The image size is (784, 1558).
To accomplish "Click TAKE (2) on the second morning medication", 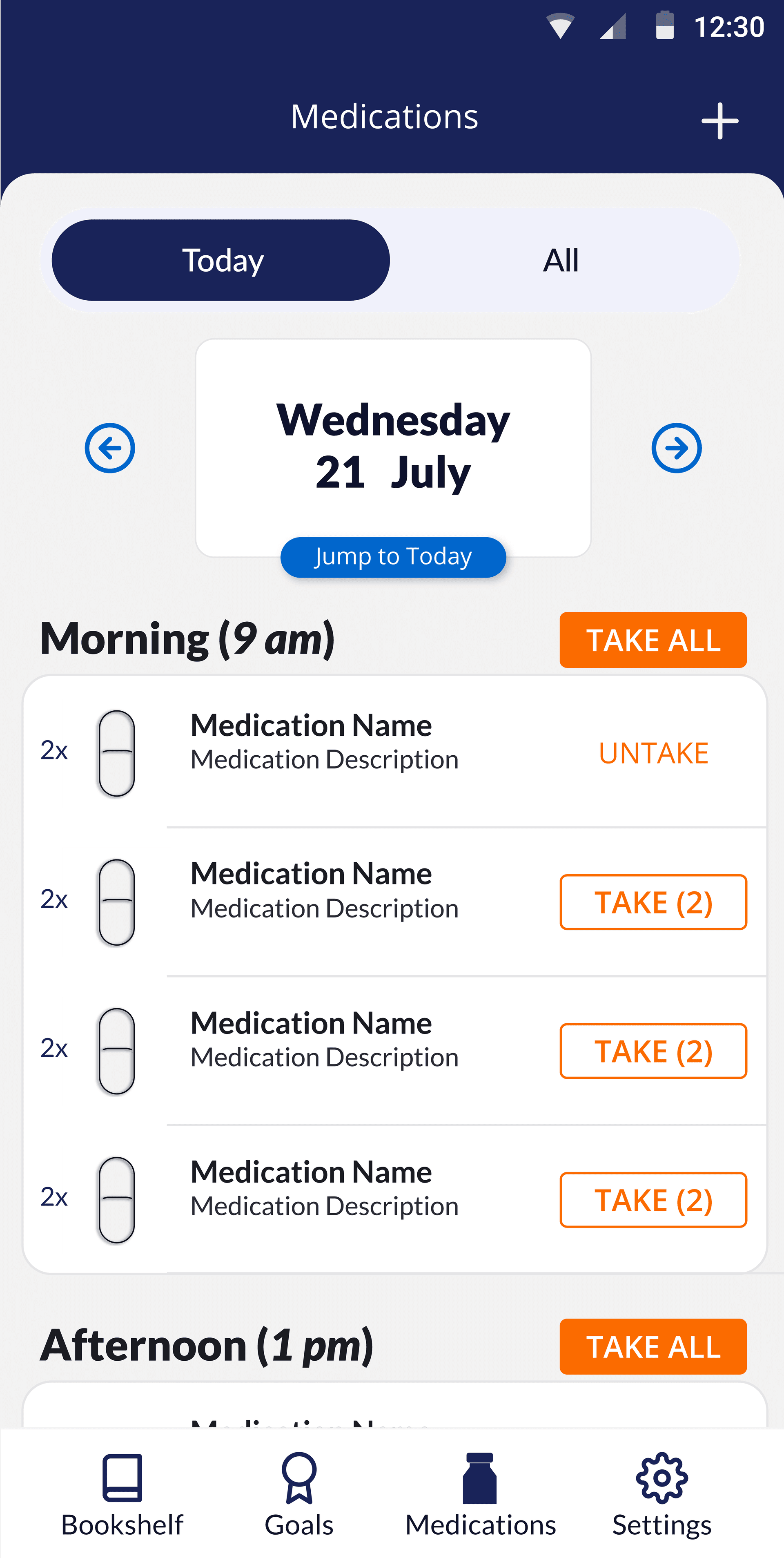I will (x=653, y=902).
